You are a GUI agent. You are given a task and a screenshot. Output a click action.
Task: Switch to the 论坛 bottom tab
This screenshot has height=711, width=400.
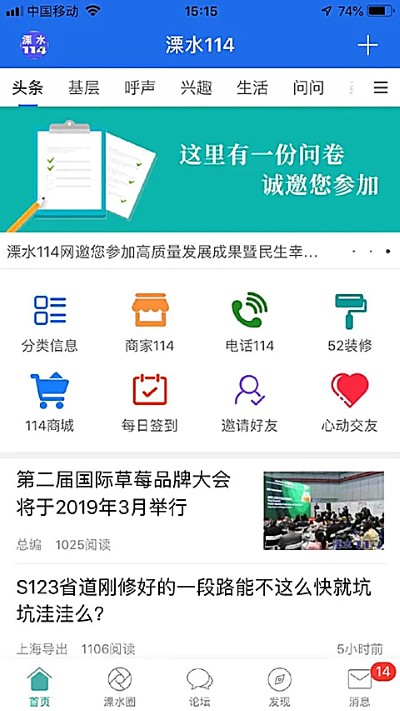pos(200,687)
